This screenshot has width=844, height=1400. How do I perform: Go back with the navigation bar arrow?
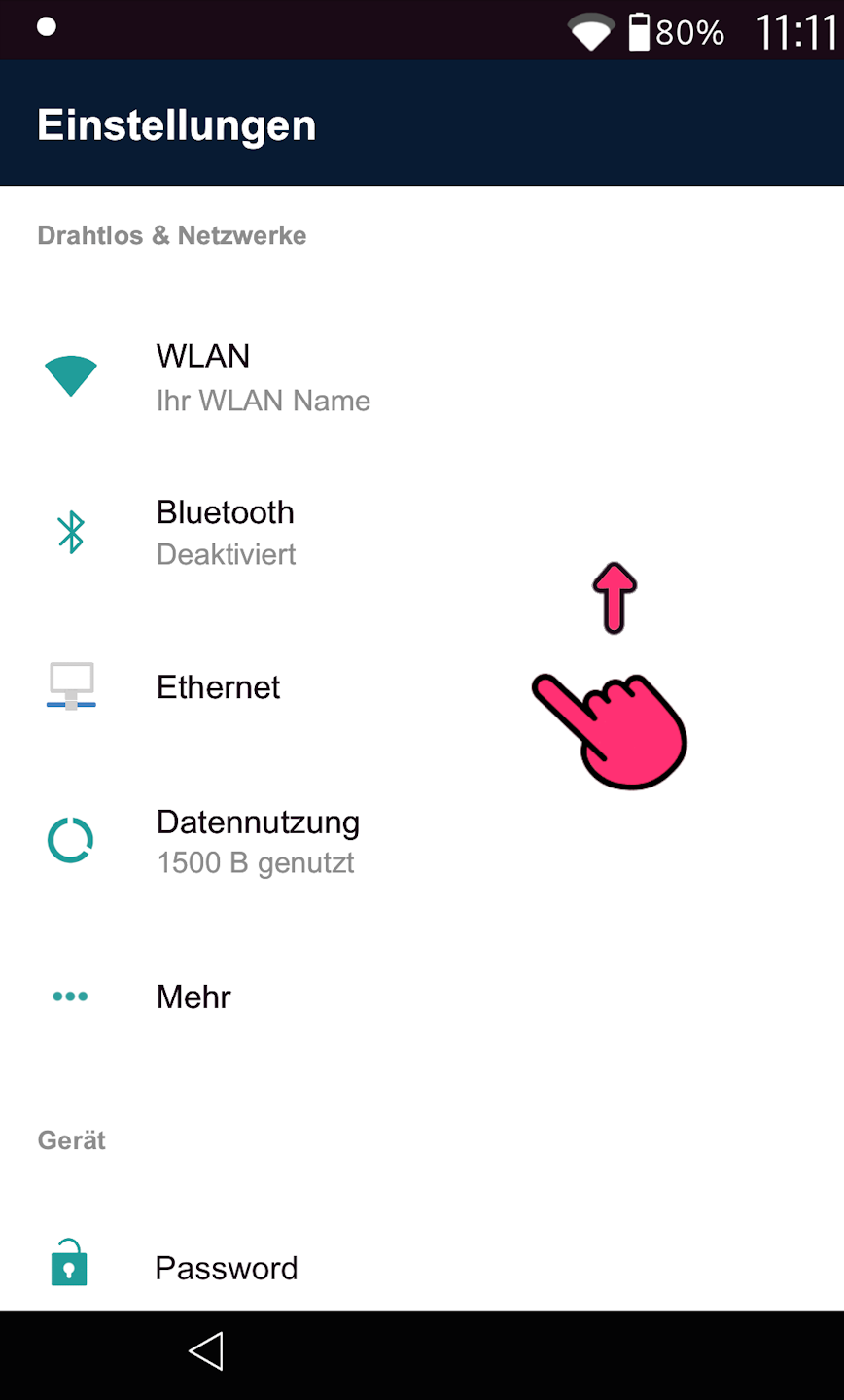pos(206,1351)
